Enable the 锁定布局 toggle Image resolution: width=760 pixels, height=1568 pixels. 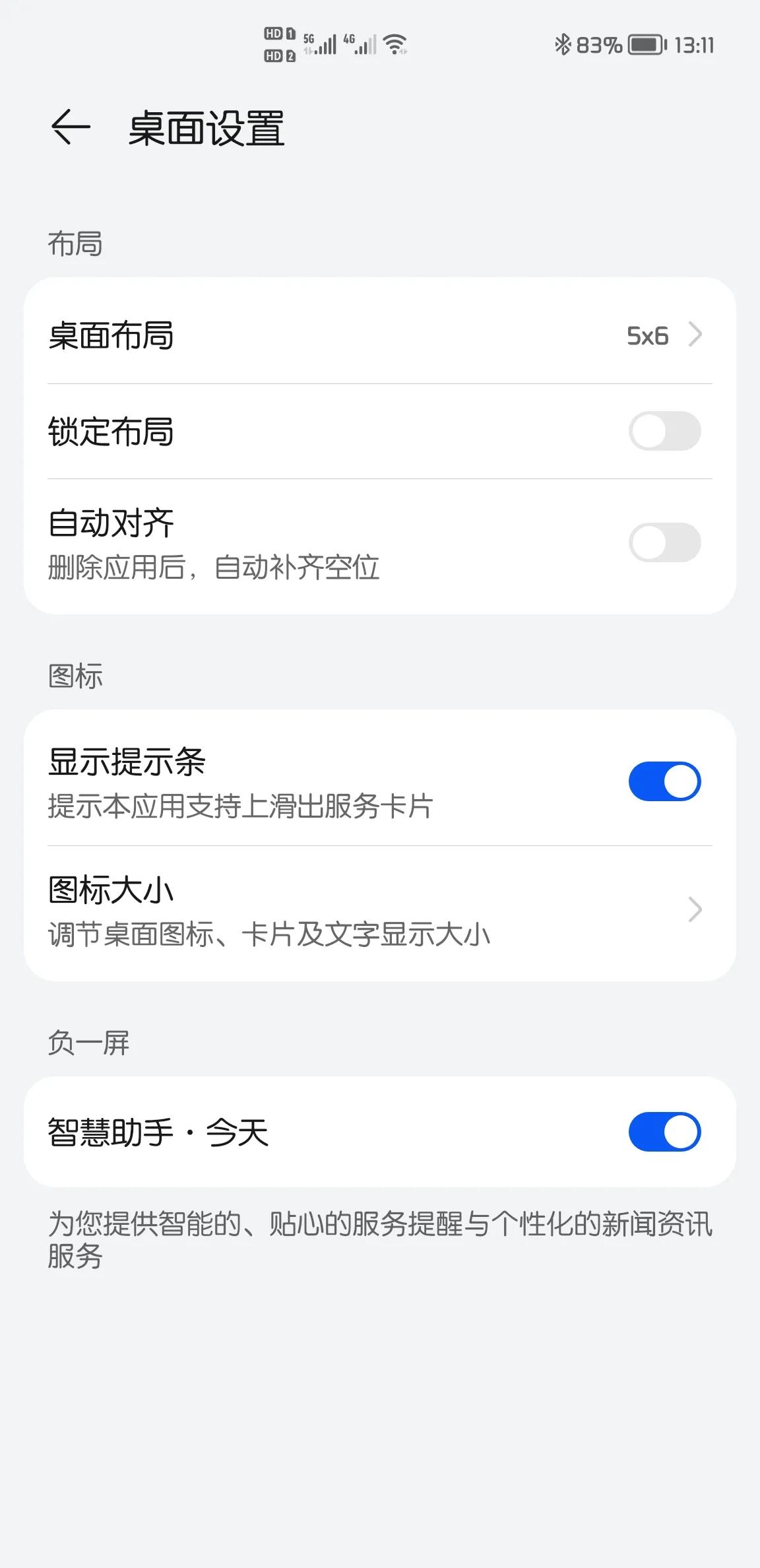tap(665, 430)
